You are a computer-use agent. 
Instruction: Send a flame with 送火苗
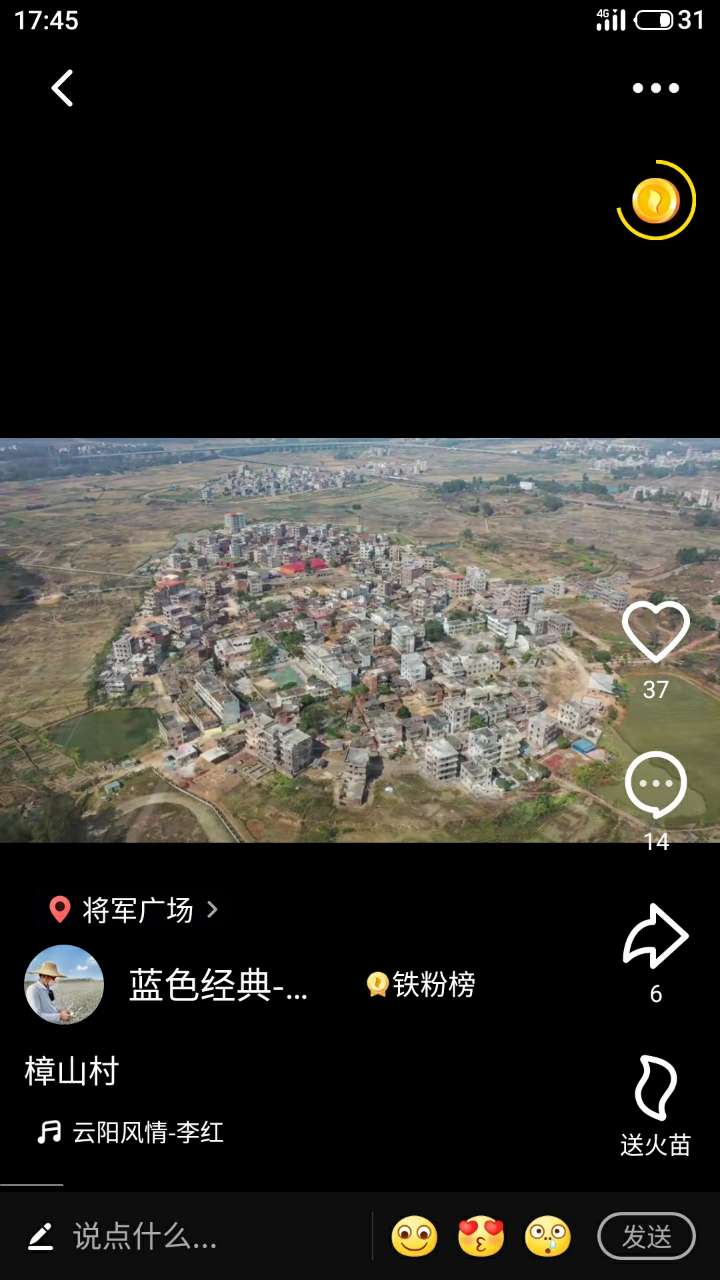(x=656, y=1090)
